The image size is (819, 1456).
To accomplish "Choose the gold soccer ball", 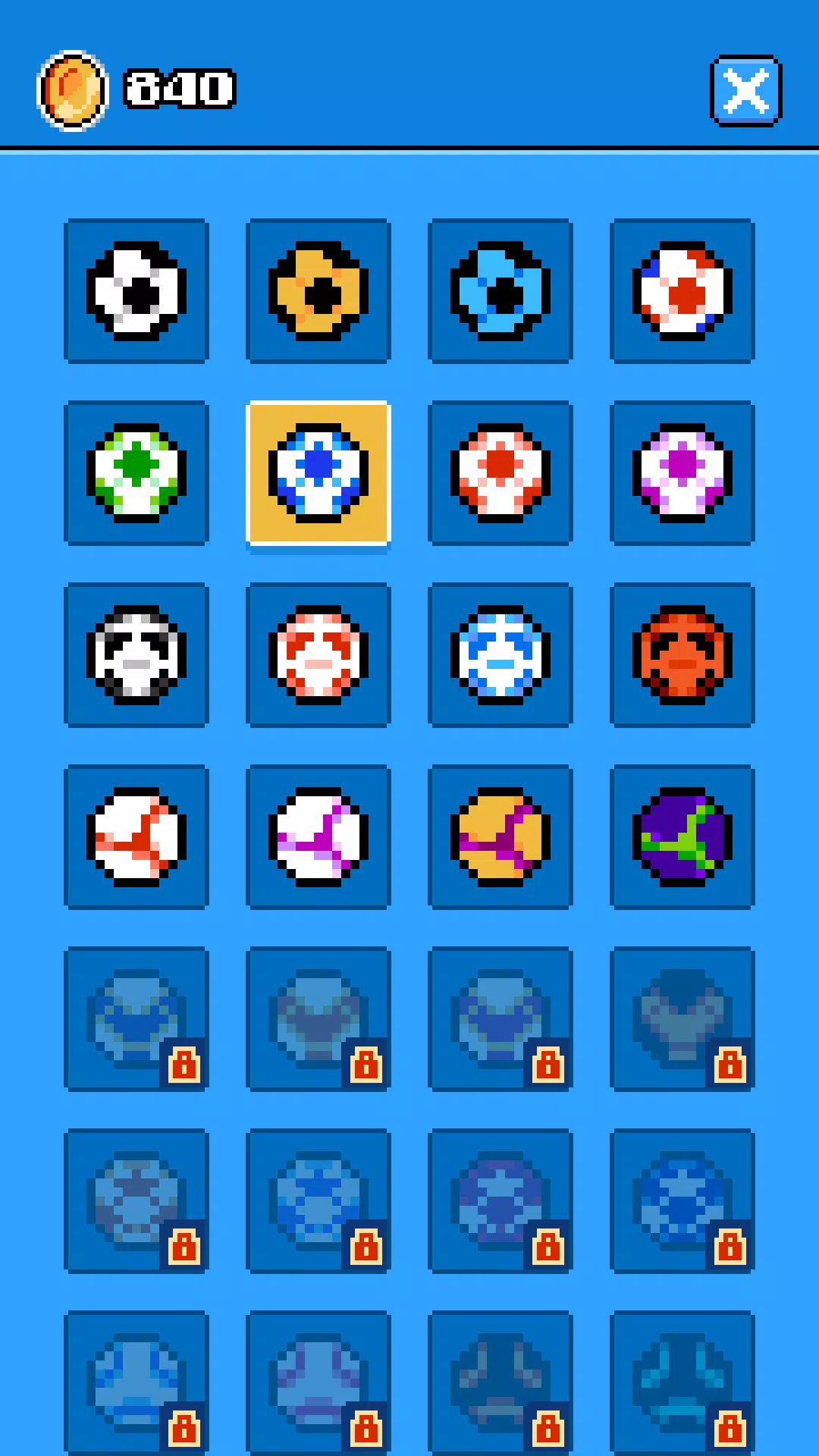I will pos(318,291).
